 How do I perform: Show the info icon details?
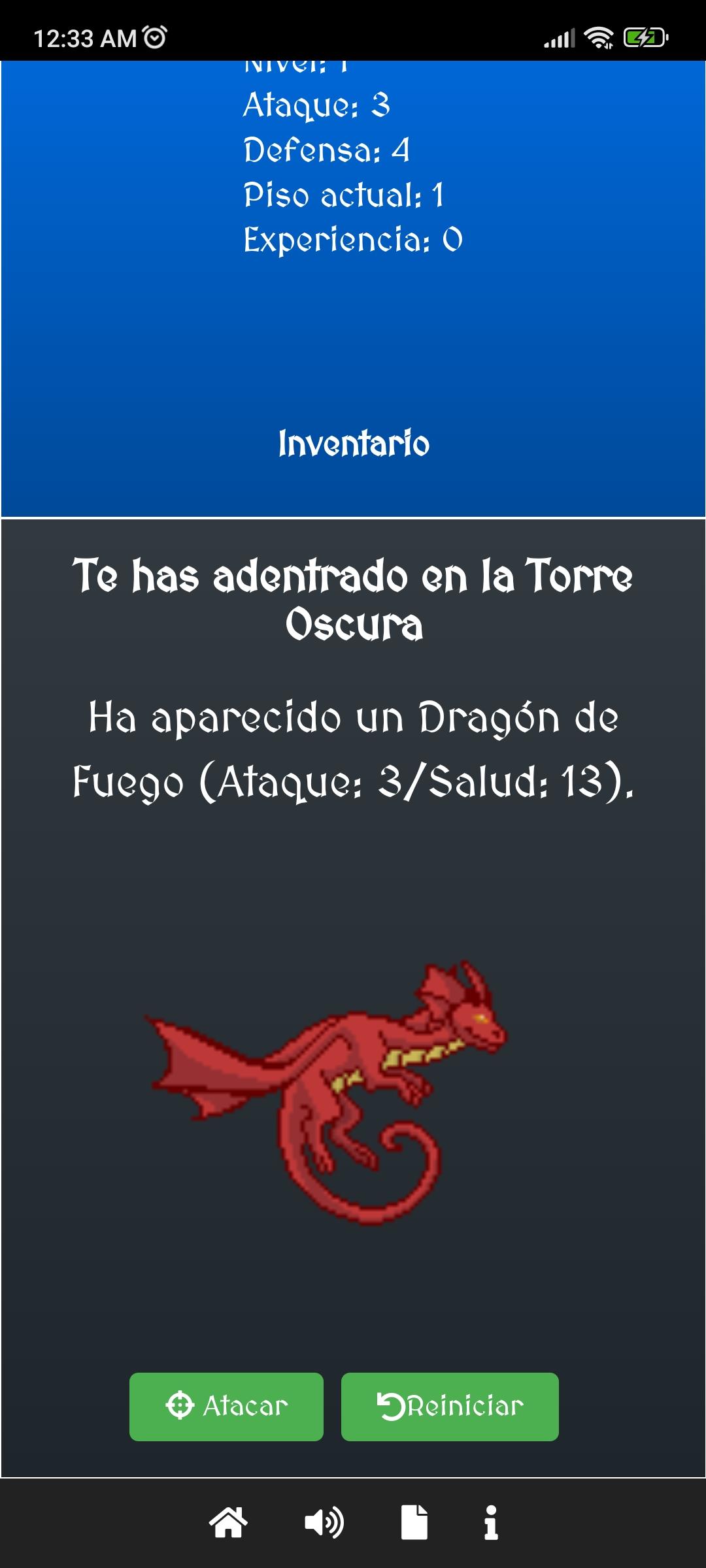click(x=491, y=1522)
